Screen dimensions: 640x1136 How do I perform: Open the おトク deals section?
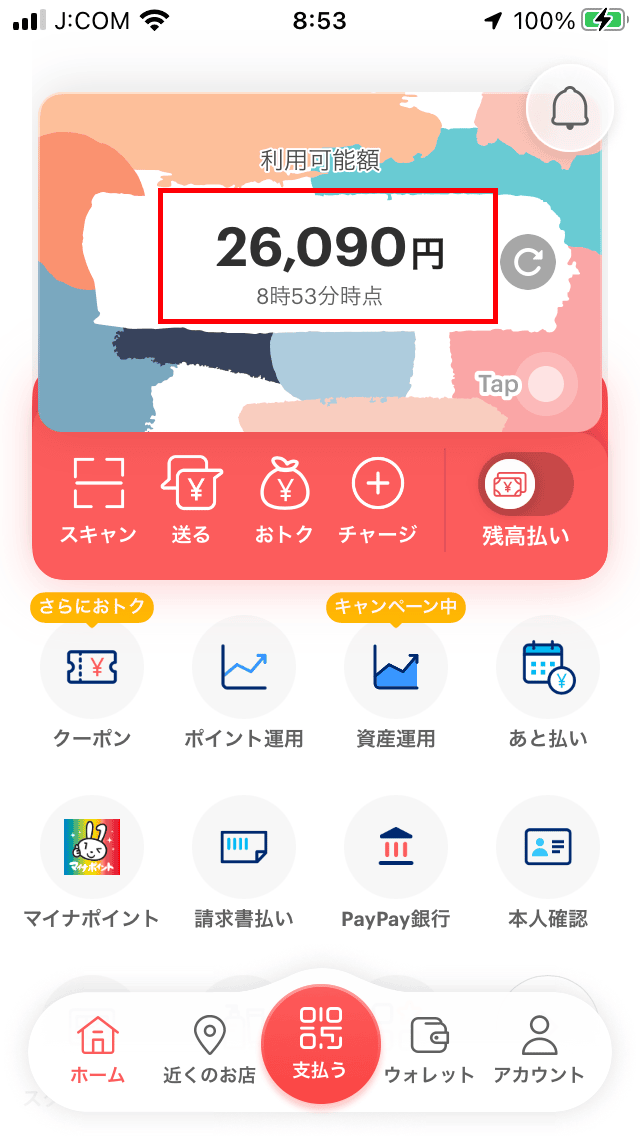284,499
